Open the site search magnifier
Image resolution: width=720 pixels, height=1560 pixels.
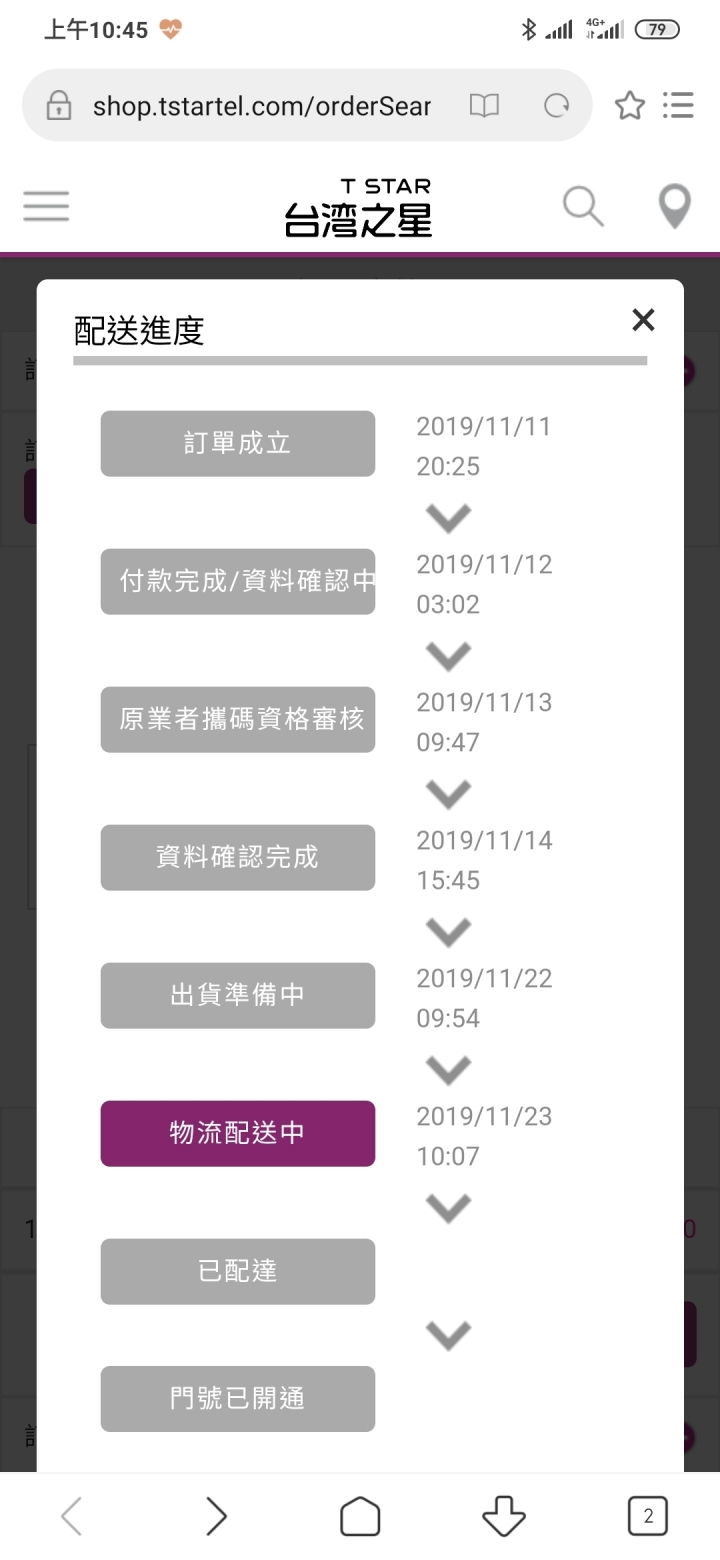click(583, 206)
